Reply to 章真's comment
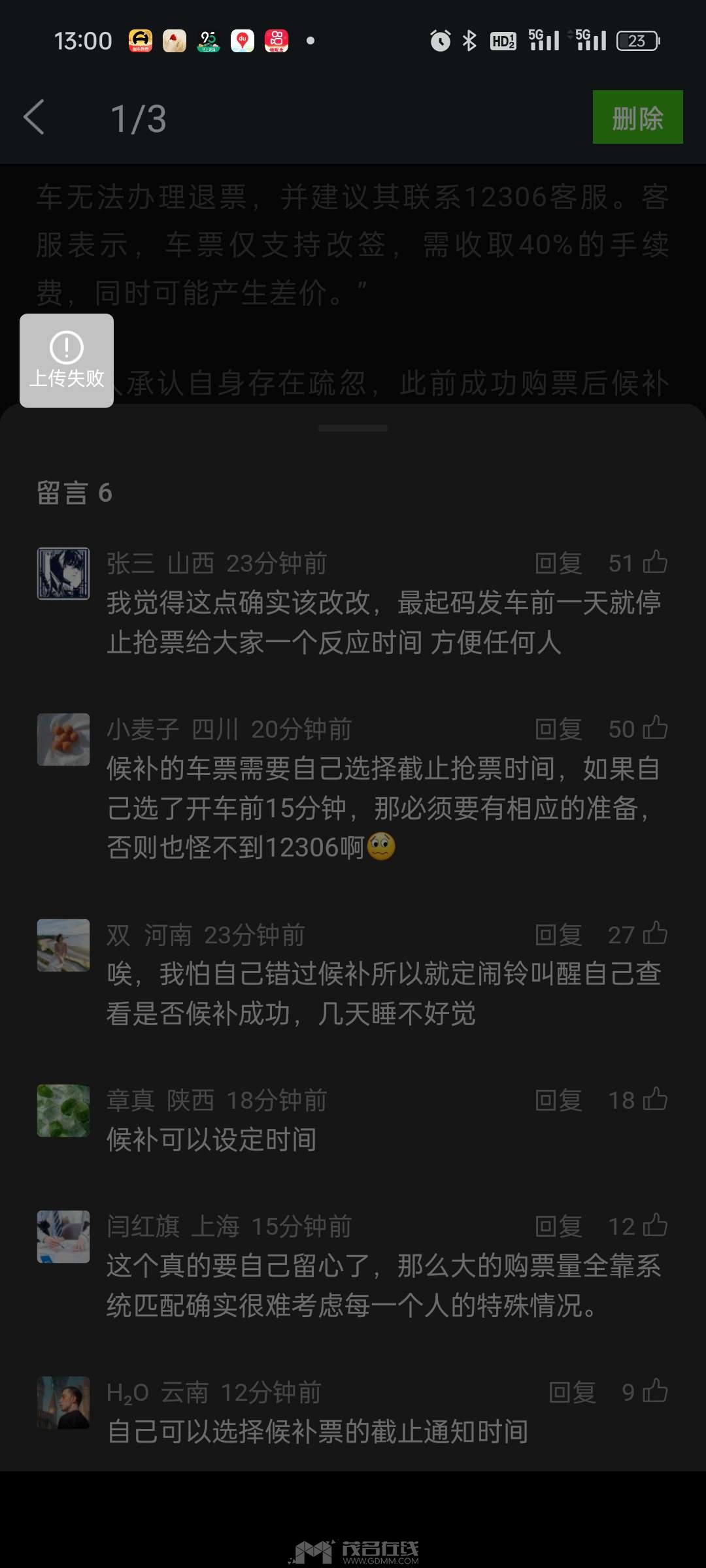The width and height of the screenshot is (706, 1568). (558, 1101)
